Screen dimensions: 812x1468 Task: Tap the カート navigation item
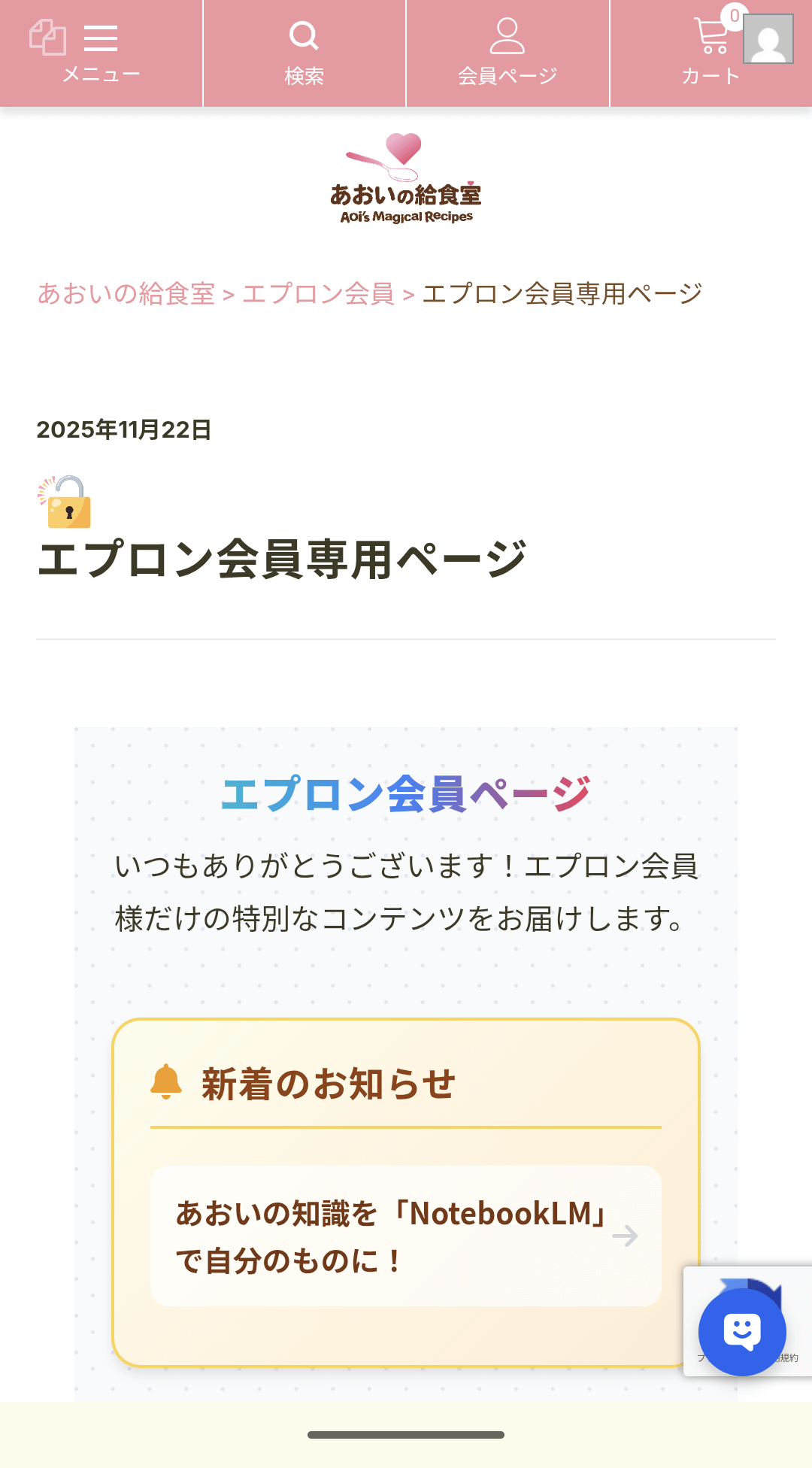pyautogui.click(x=710, y=74)
